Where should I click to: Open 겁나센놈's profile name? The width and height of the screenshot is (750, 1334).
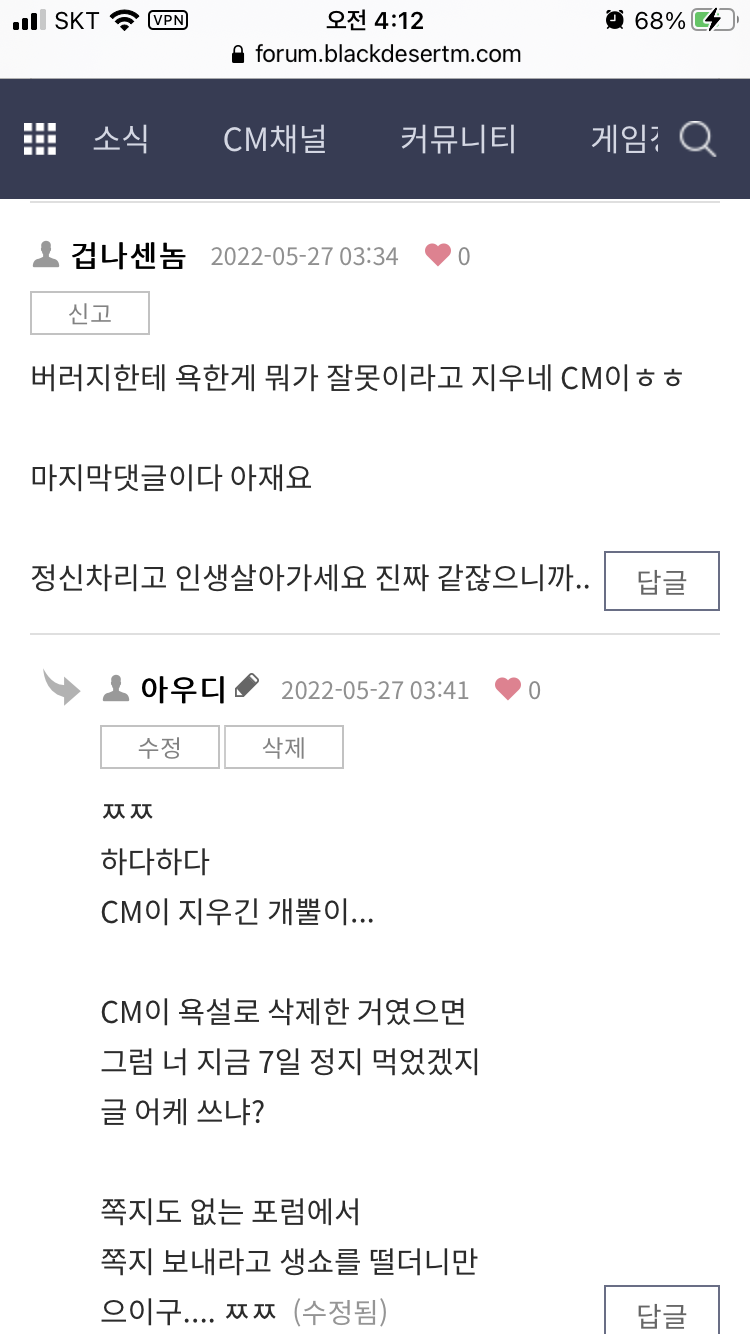click(128, 256)
